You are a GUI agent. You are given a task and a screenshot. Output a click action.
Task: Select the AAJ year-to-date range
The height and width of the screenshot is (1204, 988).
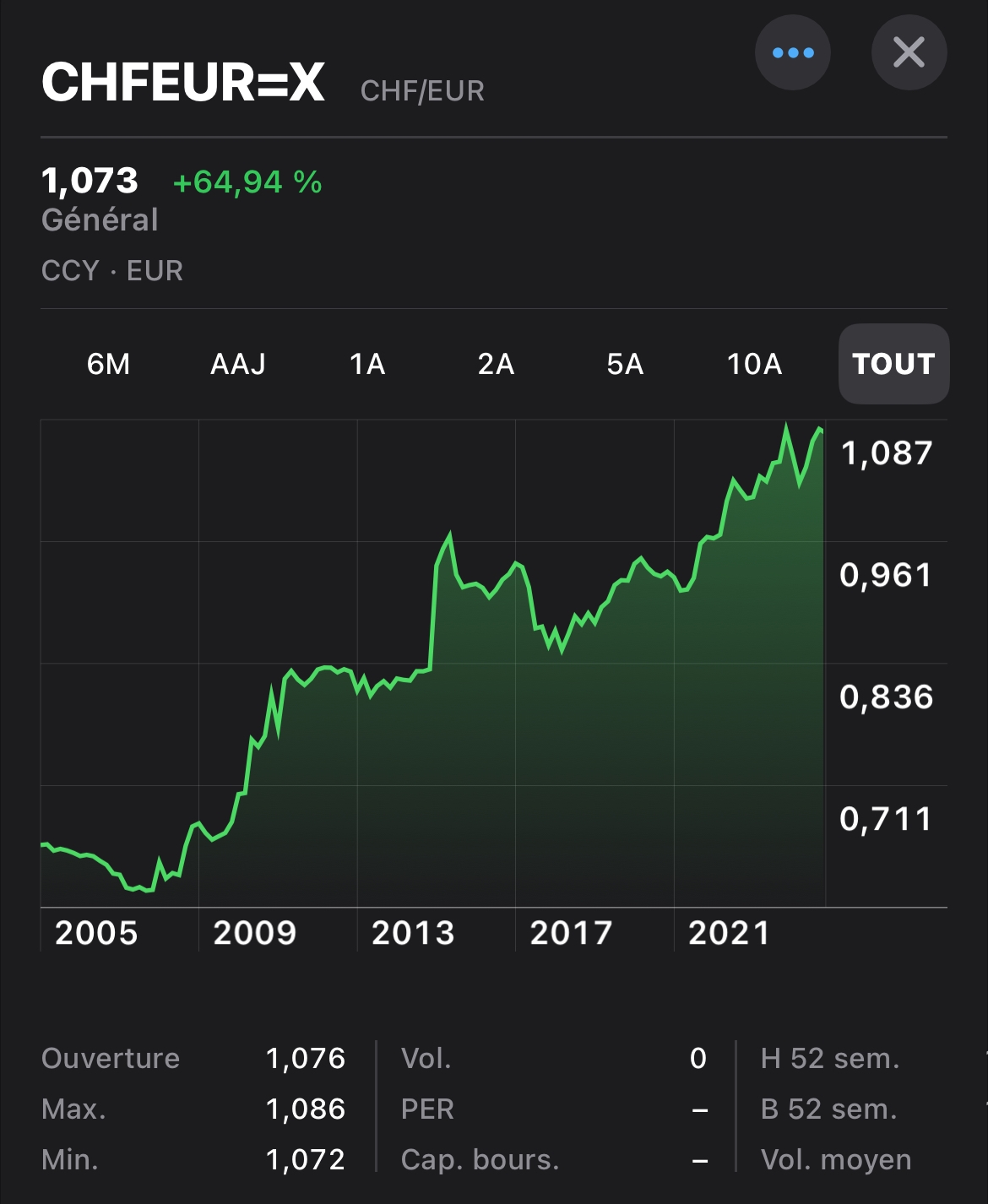(x=238, y=364)
